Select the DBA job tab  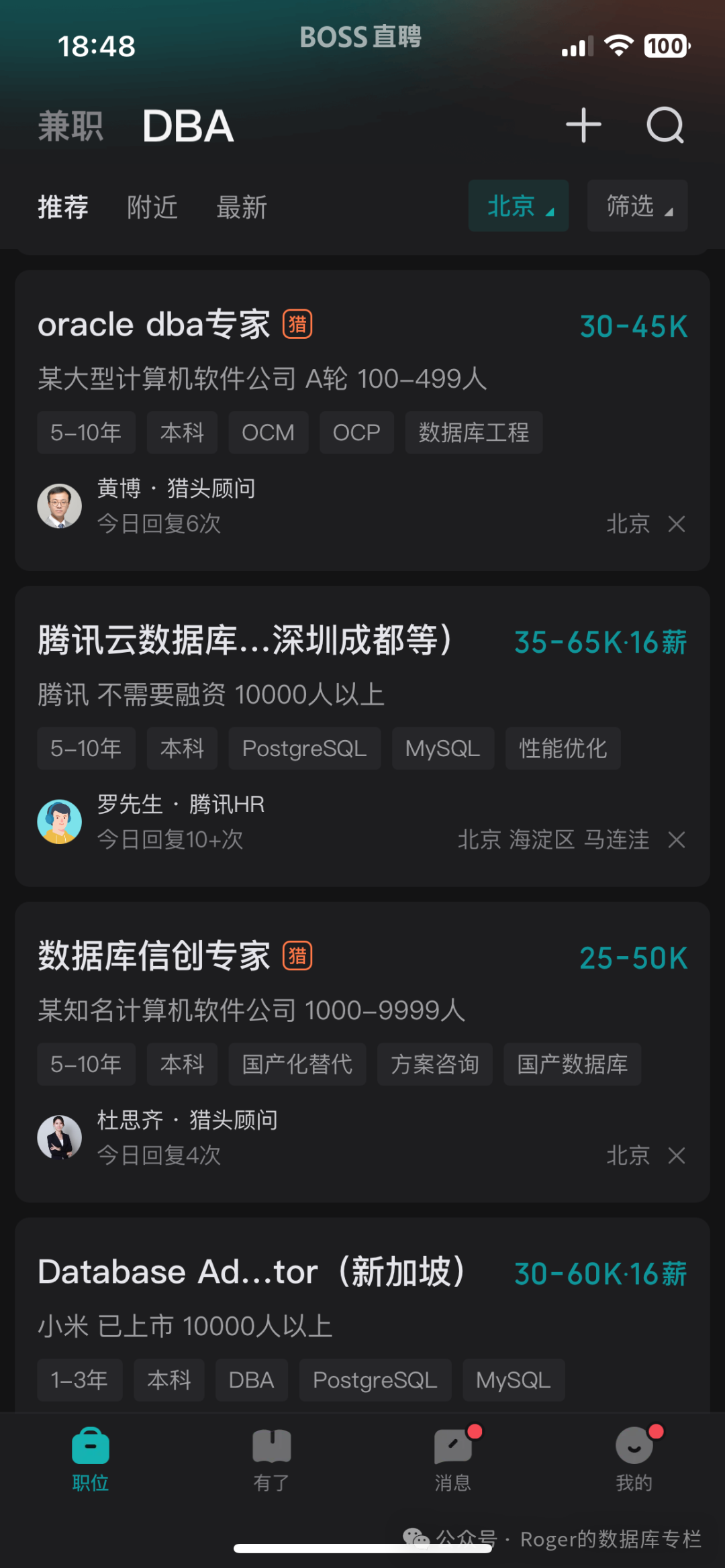pos(188,127)
